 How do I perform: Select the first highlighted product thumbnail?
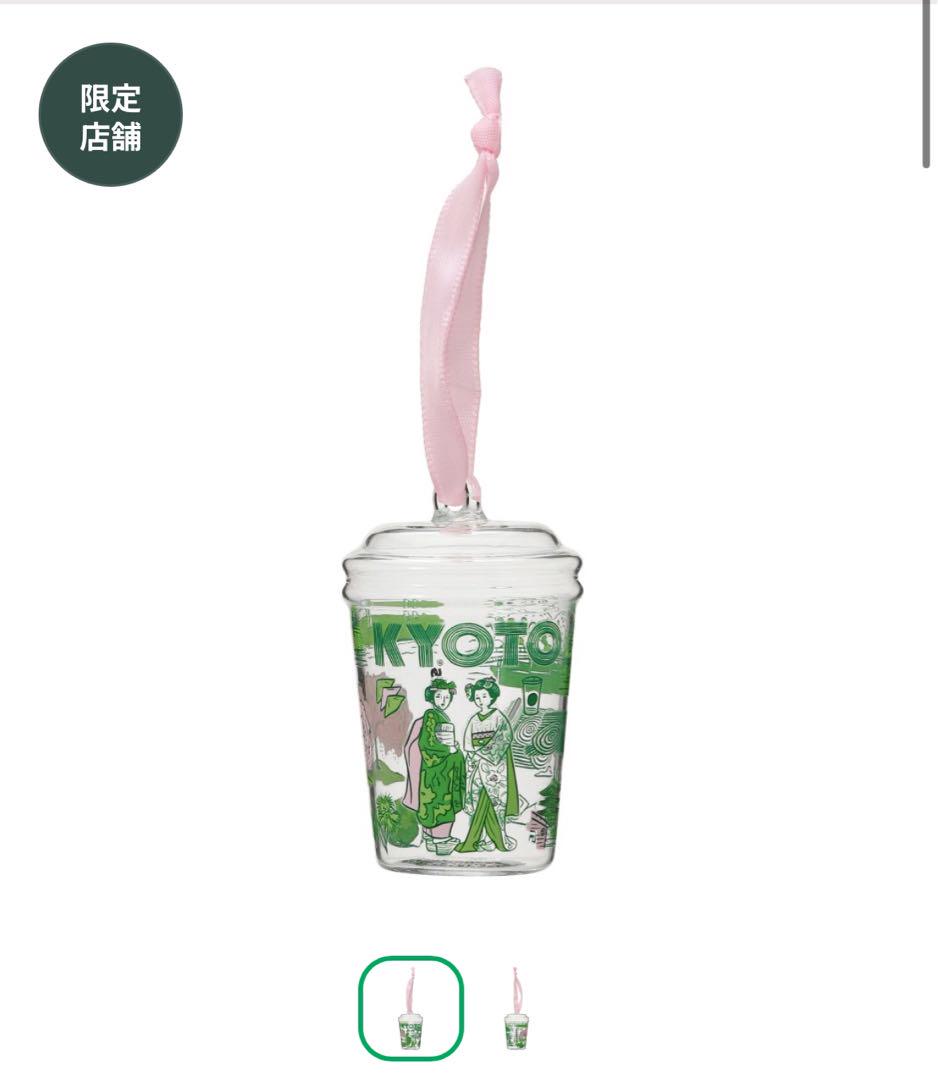pos(410,1008)
